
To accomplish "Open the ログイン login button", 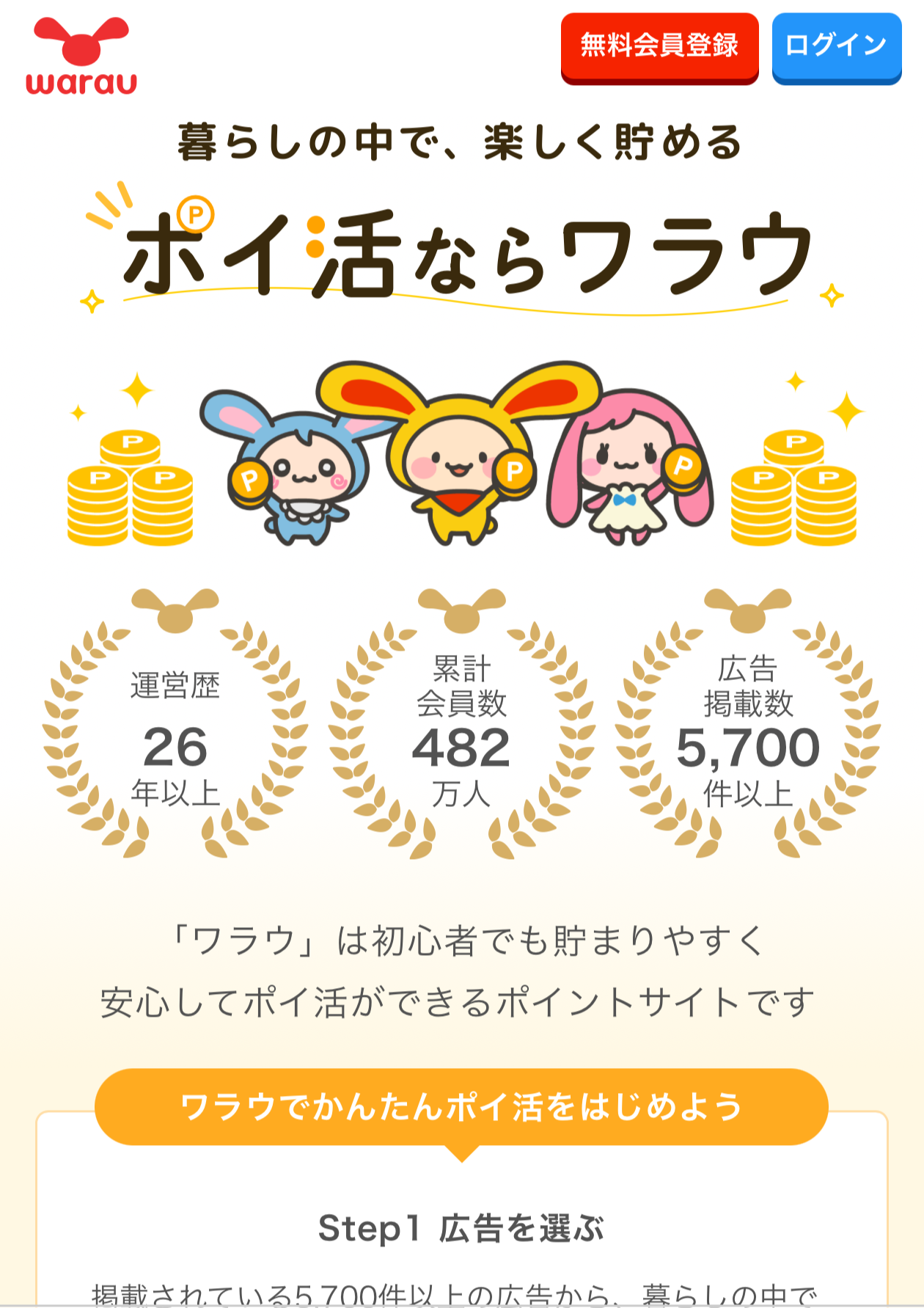I will pos(836,47).
